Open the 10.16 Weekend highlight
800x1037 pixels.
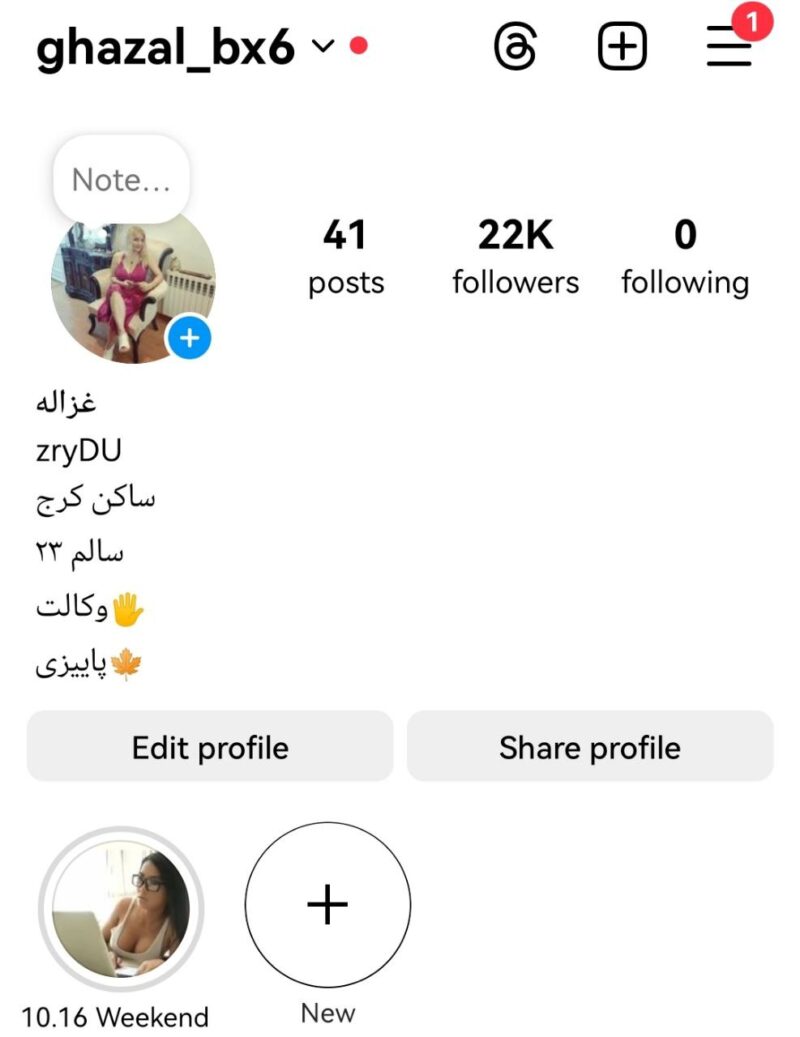(x=121, y=909)
